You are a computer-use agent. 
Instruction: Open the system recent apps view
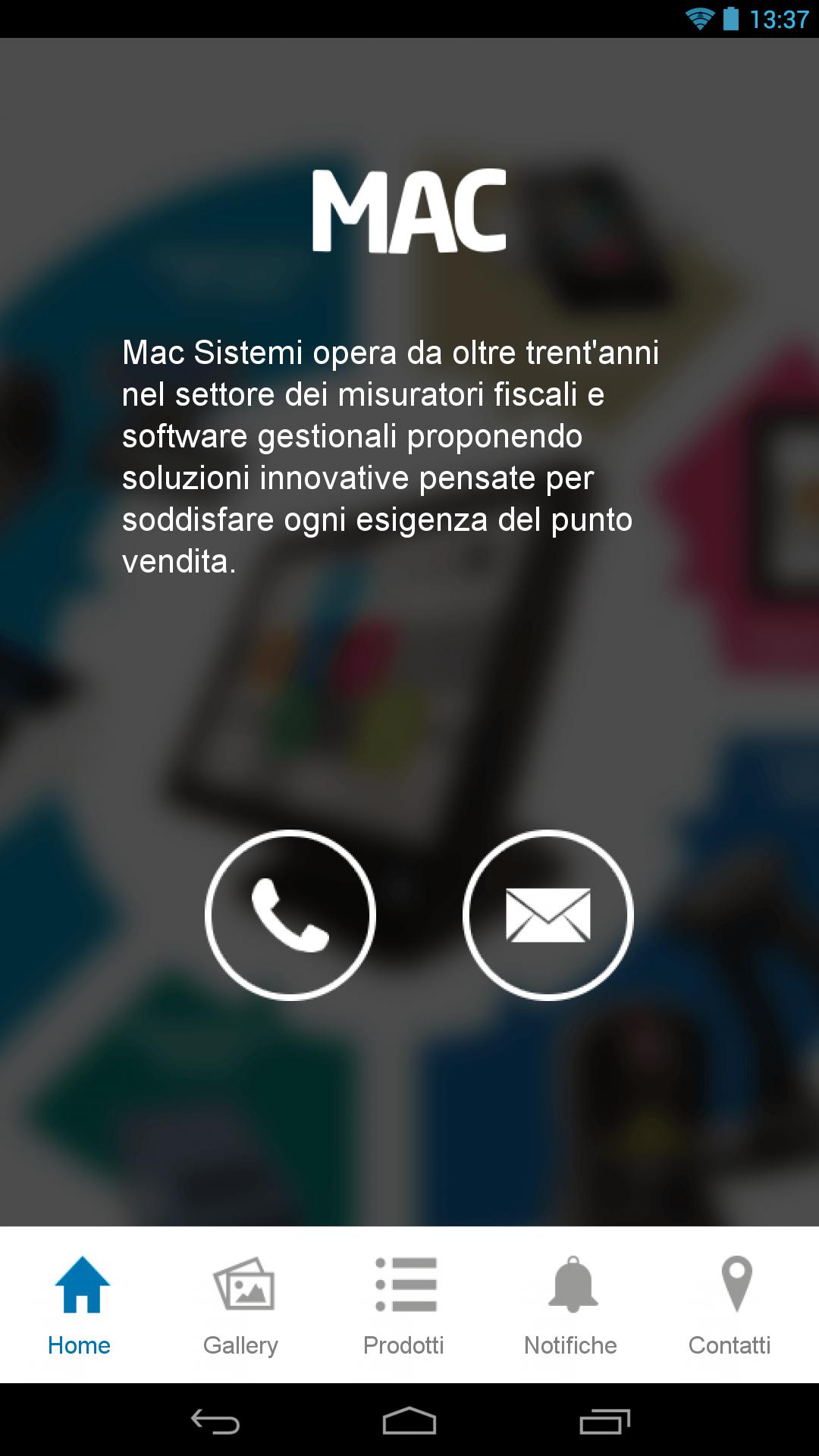tap(604, 1421)
